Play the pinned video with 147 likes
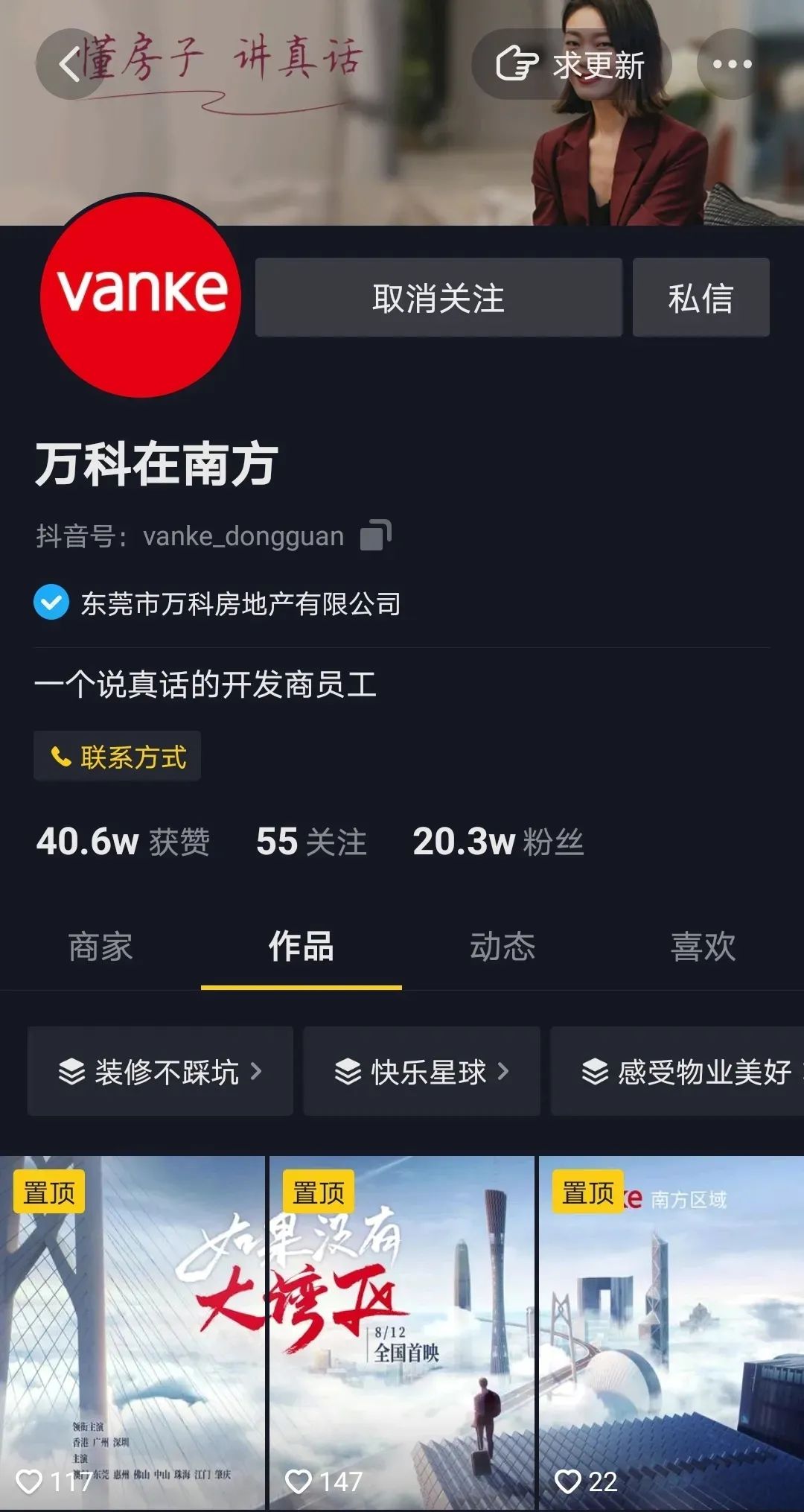Screen dimensions: 804x1512 point(402,1333)
